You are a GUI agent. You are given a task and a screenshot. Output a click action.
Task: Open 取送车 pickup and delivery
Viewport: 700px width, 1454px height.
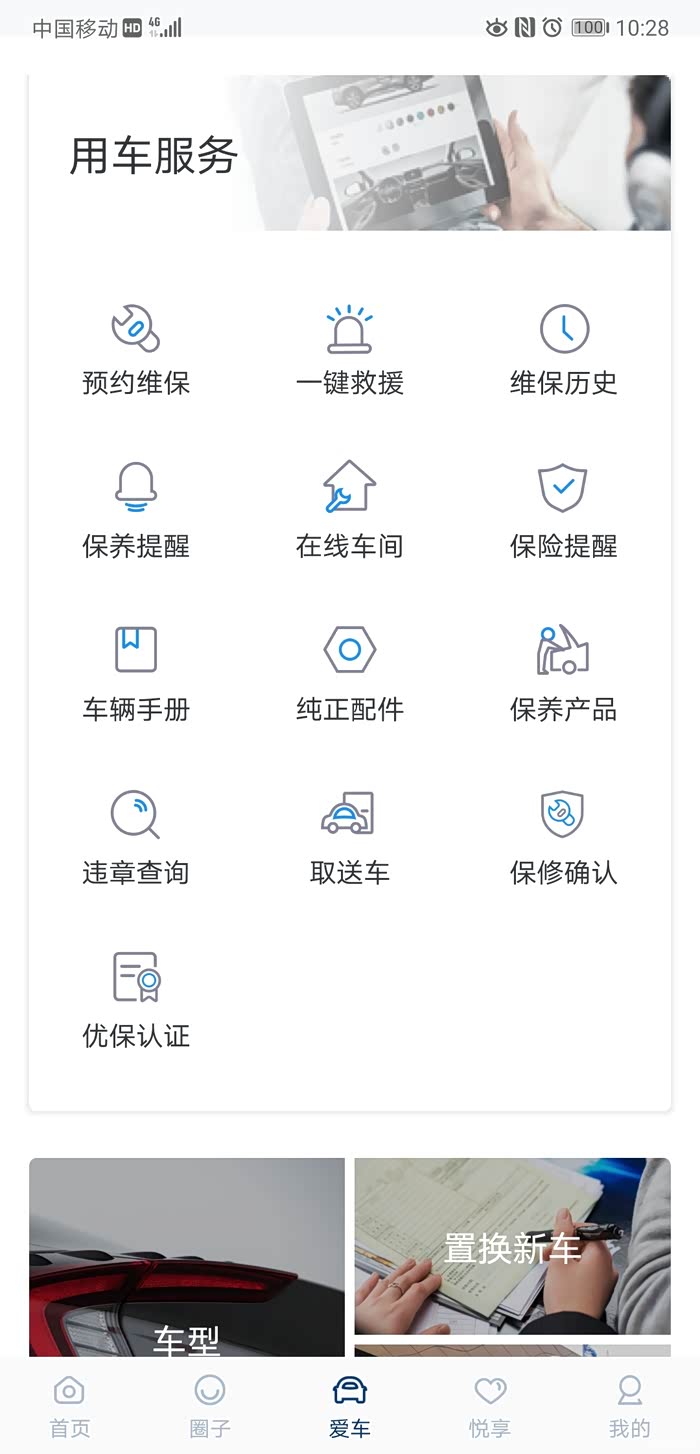(350, 838)
